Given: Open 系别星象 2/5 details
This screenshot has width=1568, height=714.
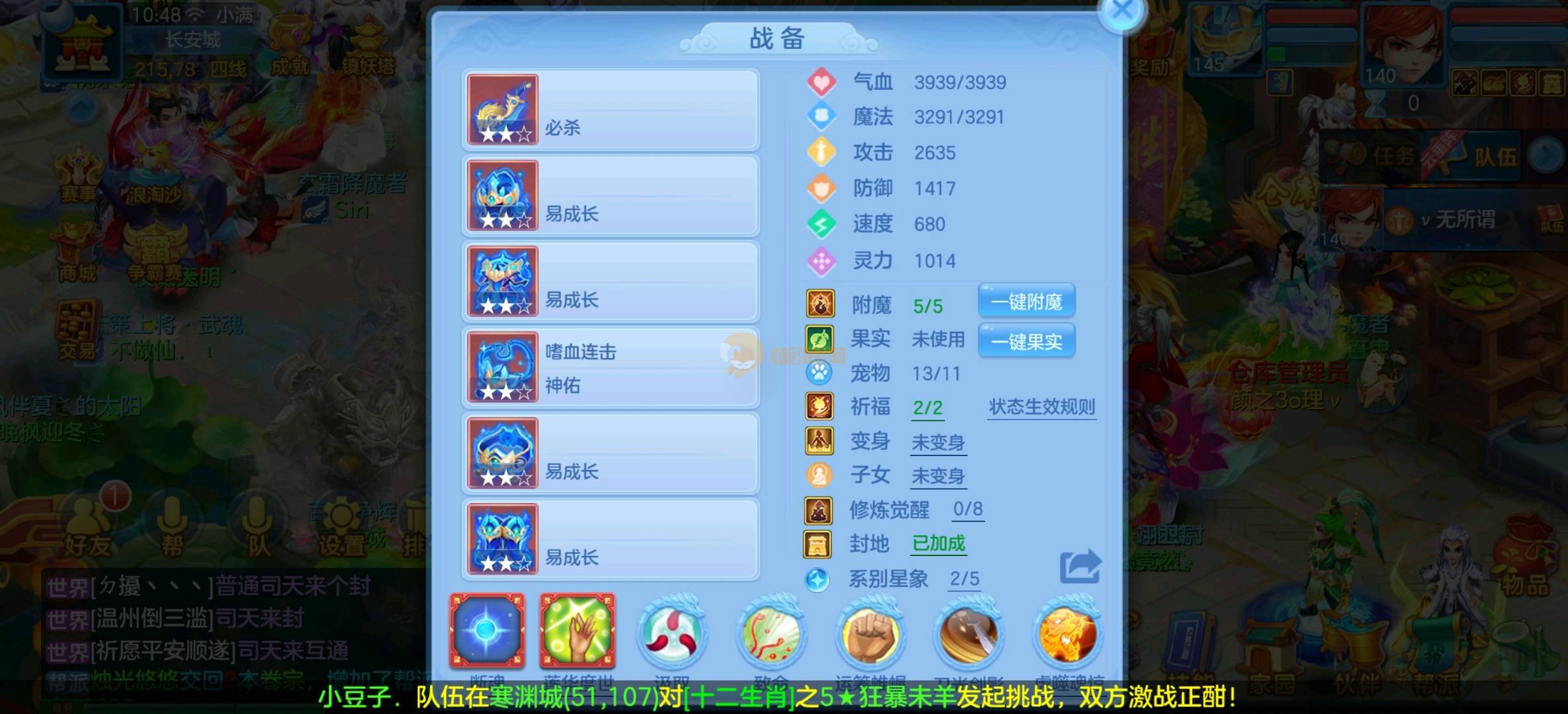Looking at the screenshot, I should [964, 578].
